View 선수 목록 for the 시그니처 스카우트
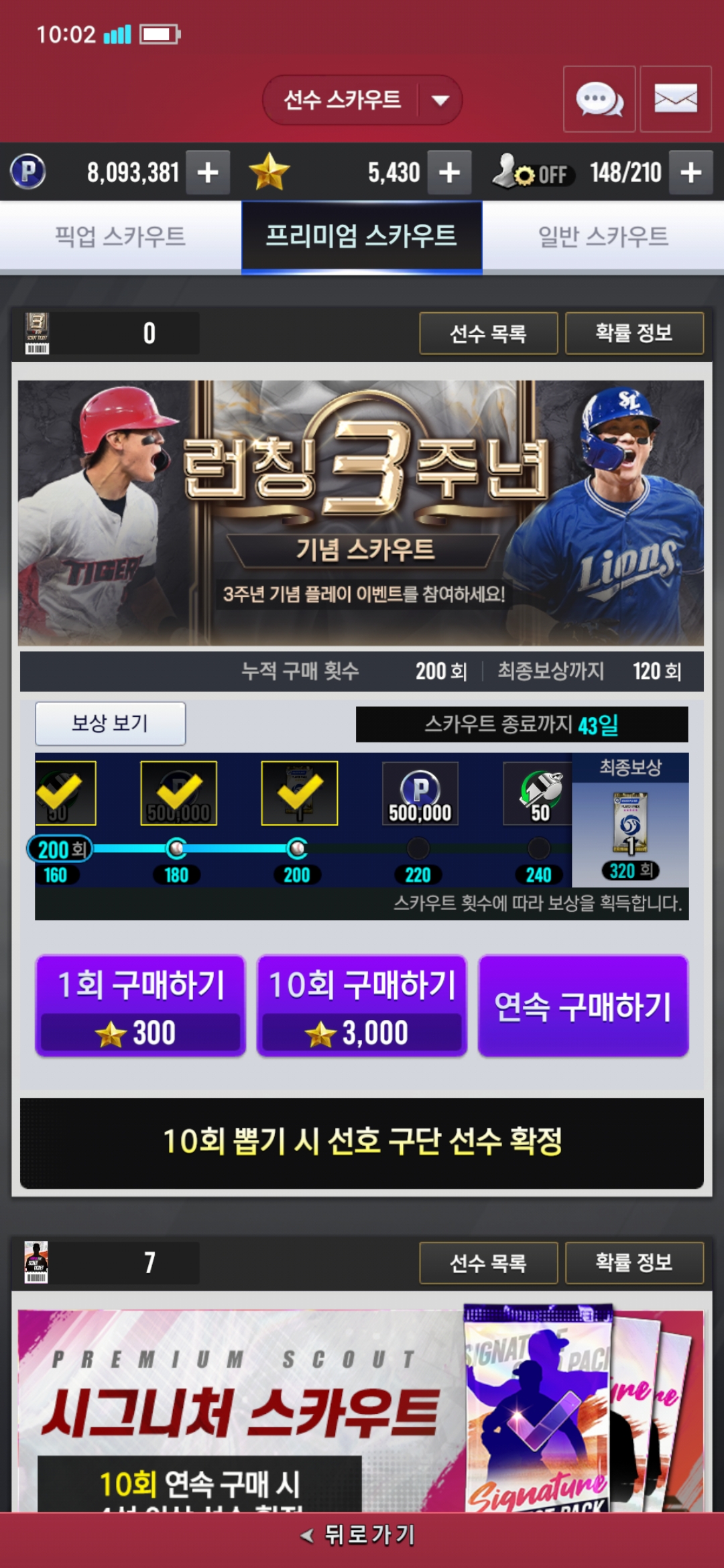This screenshot has height=1568, width=724. [489, 1263]
